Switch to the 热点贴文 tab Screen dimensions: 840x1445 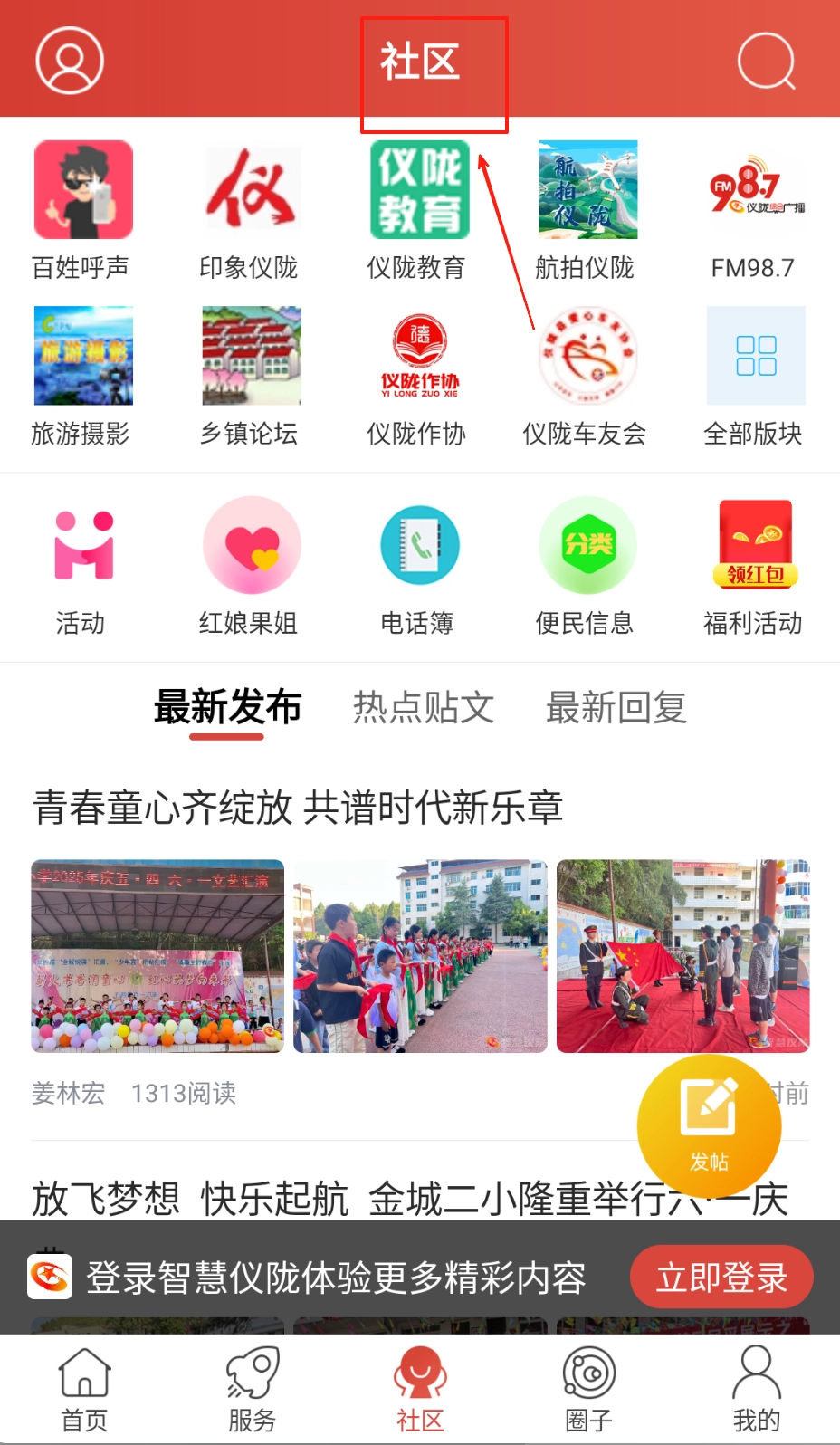(424, 708)
